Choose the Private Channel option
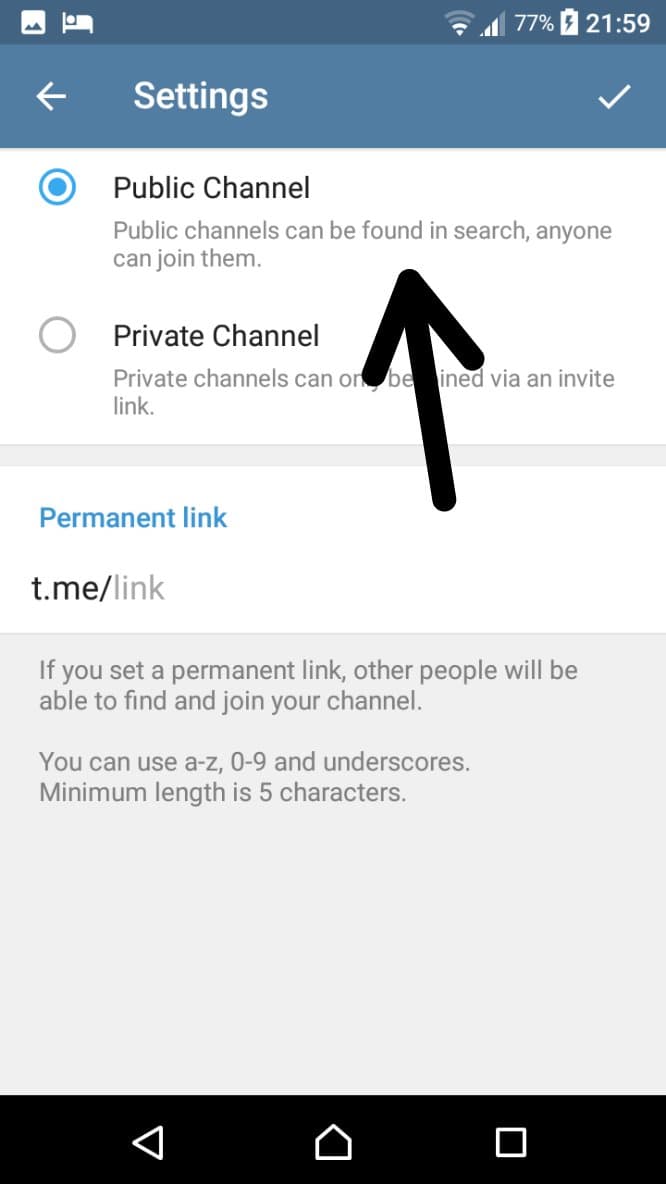 pyautogui.click(x=333, y=370)
